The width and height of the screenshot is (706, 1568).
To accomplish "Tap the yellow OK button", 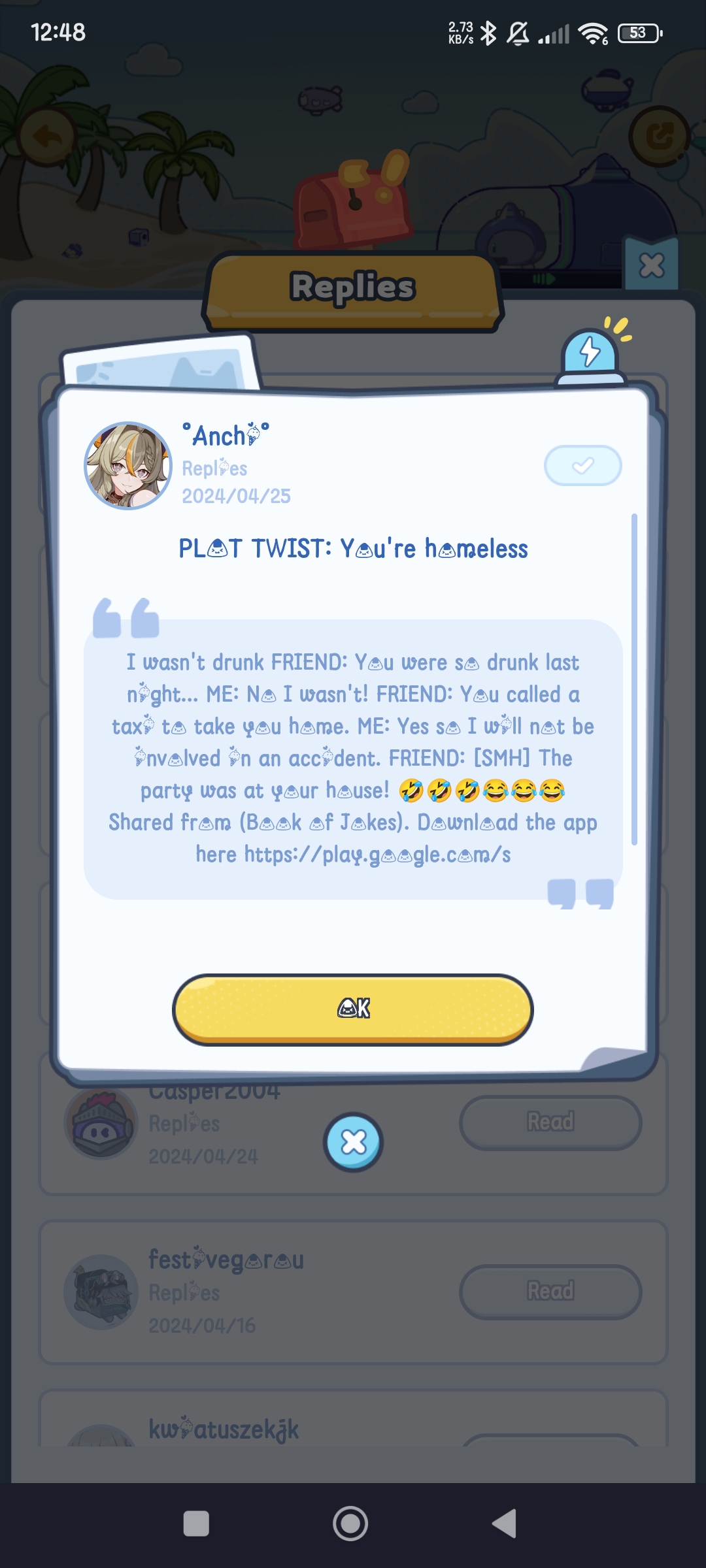I will [352, 1007].
